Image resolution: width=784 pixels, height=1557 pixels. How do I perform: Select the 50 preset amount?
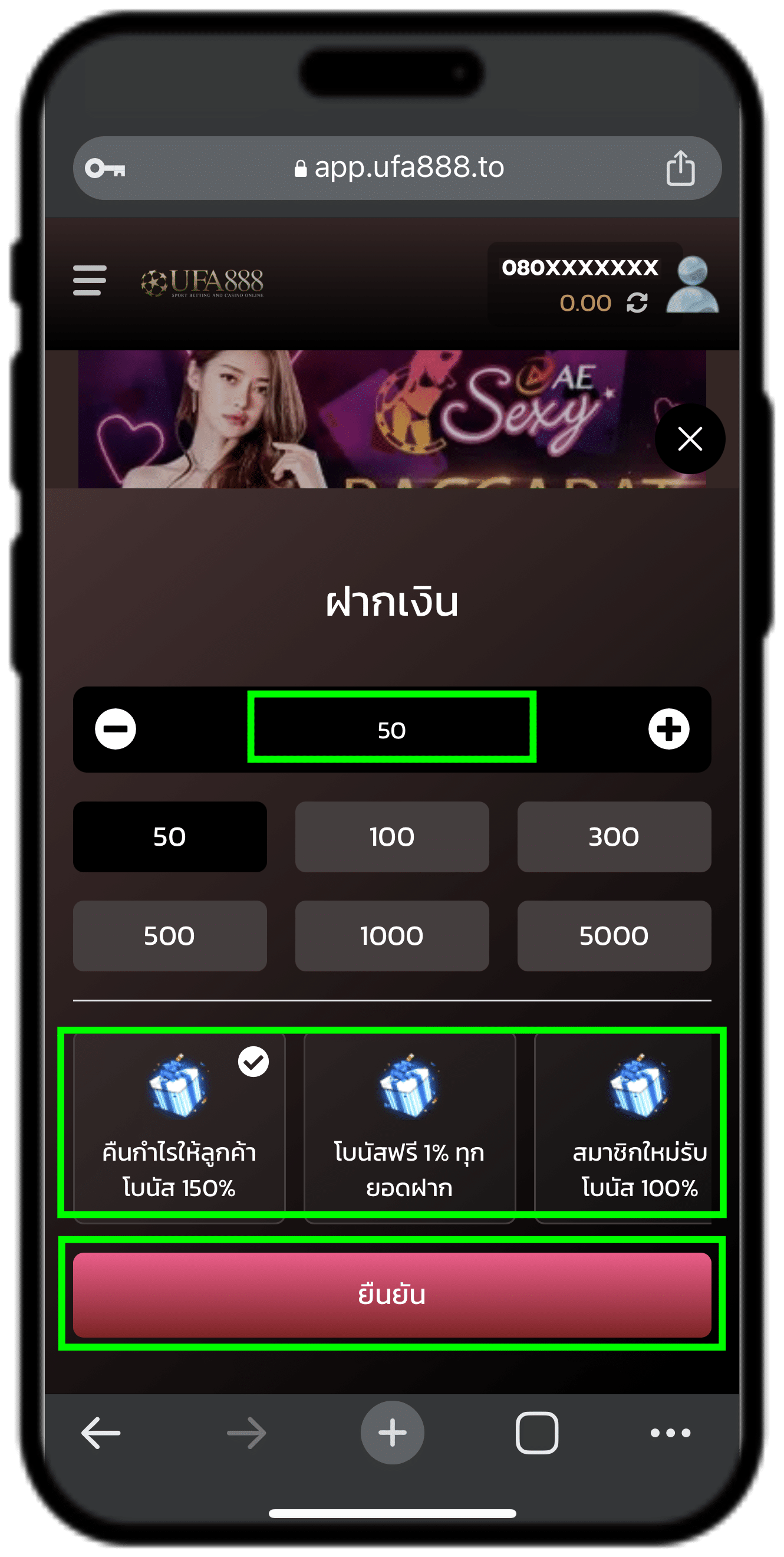pos(170,836)
